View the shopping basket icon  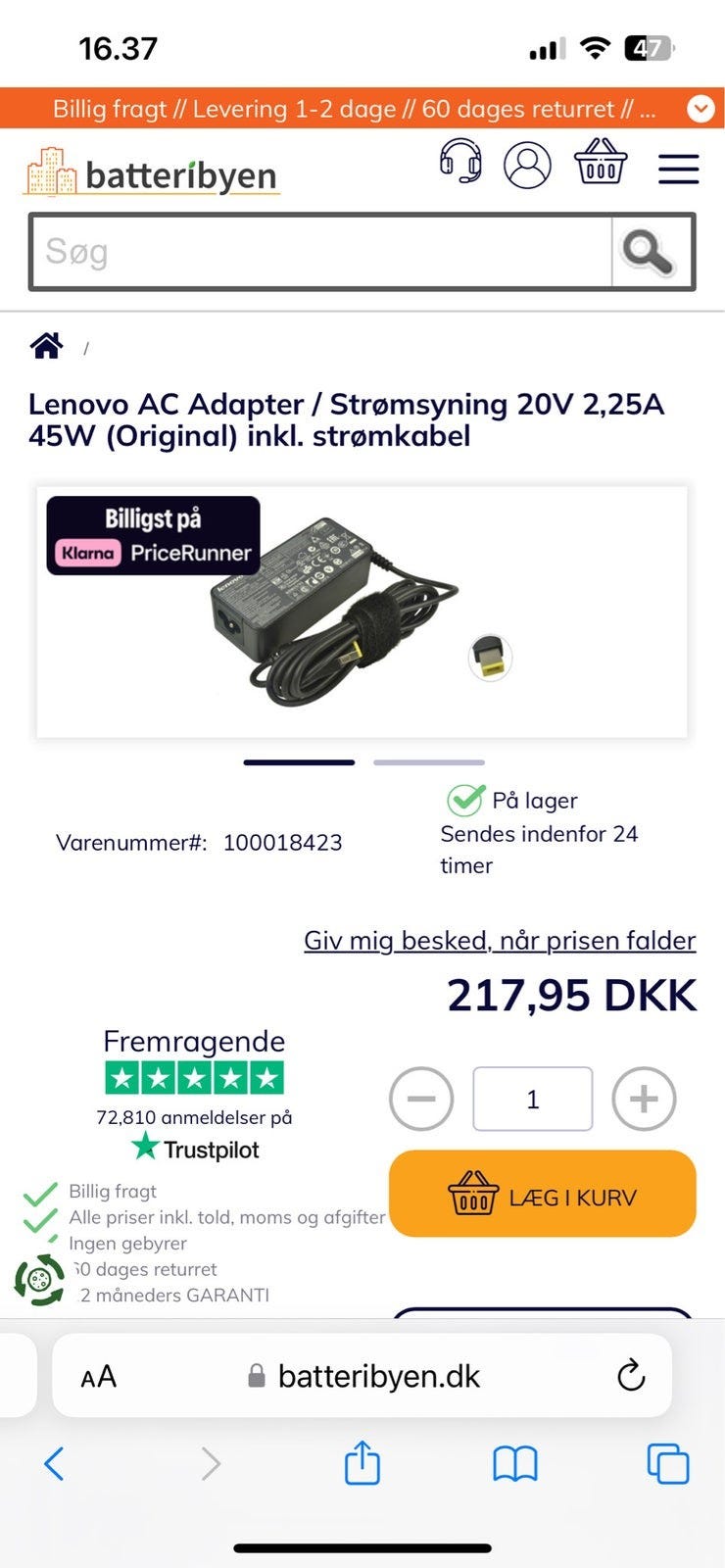[599, 164]
